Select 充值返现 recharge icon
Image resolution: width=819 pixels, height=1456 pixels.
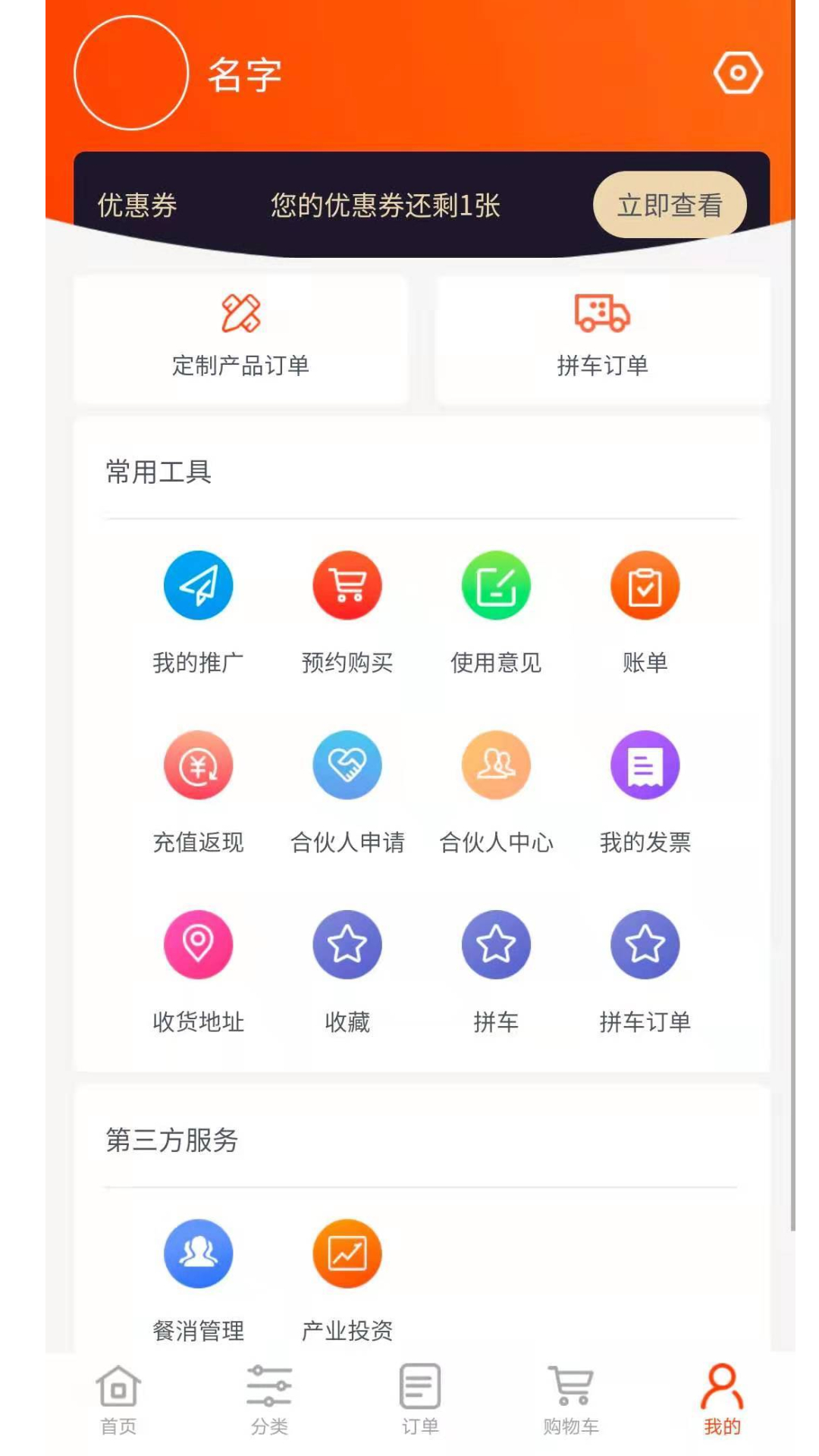click(x=198, y=764)
